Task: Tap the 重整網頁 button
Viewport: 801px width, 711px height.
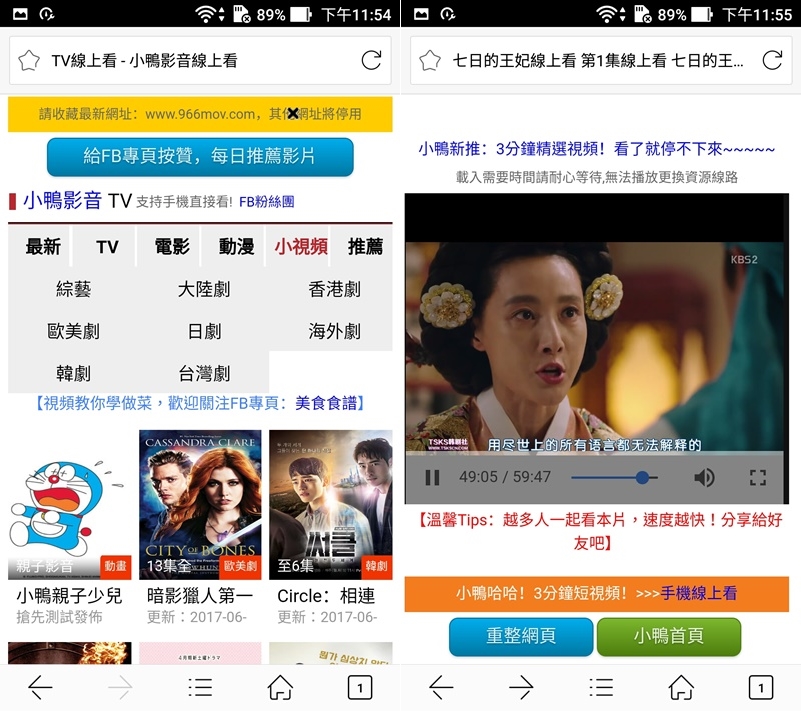Action: (x=520, y=636)
